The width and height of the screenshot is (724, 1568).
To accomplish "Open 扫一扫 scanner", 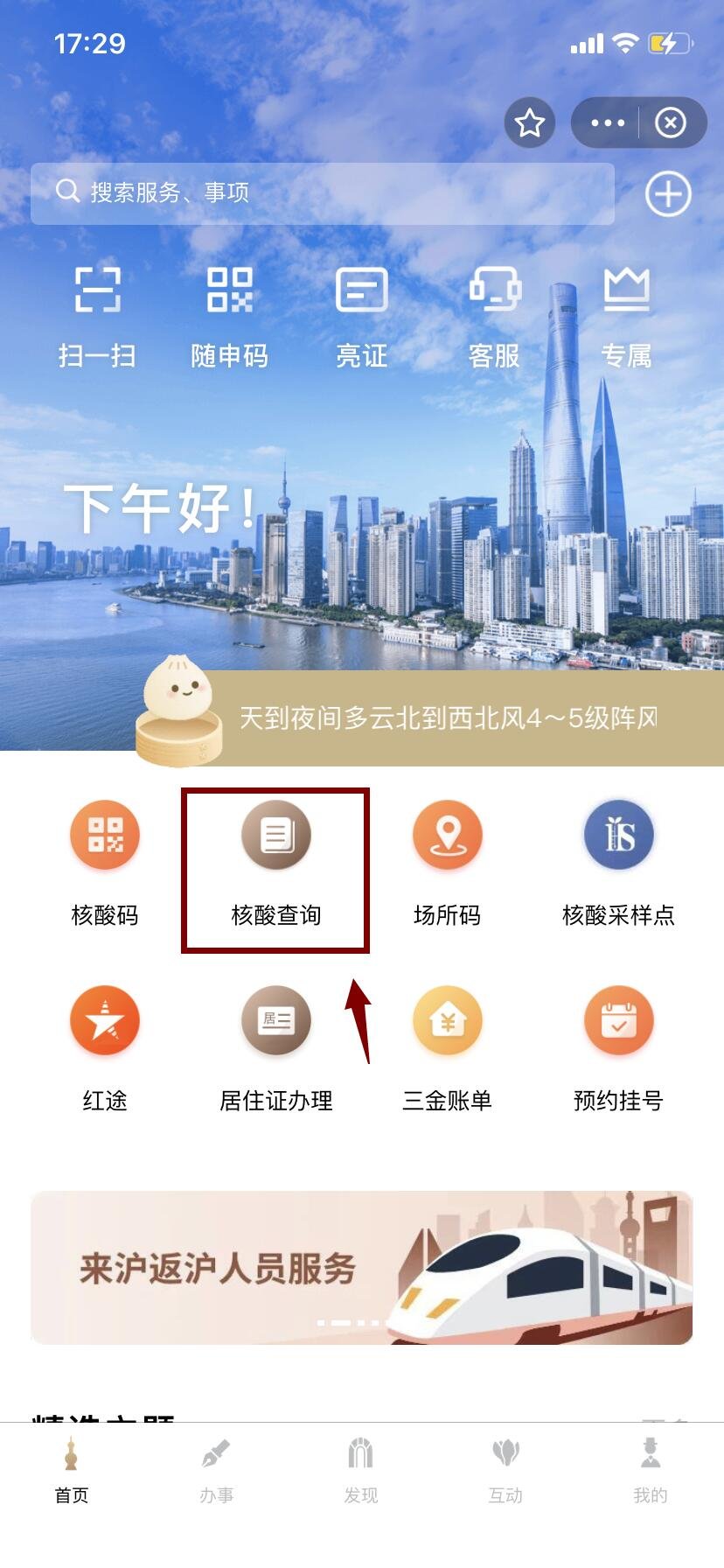I will tap(97, 314).
